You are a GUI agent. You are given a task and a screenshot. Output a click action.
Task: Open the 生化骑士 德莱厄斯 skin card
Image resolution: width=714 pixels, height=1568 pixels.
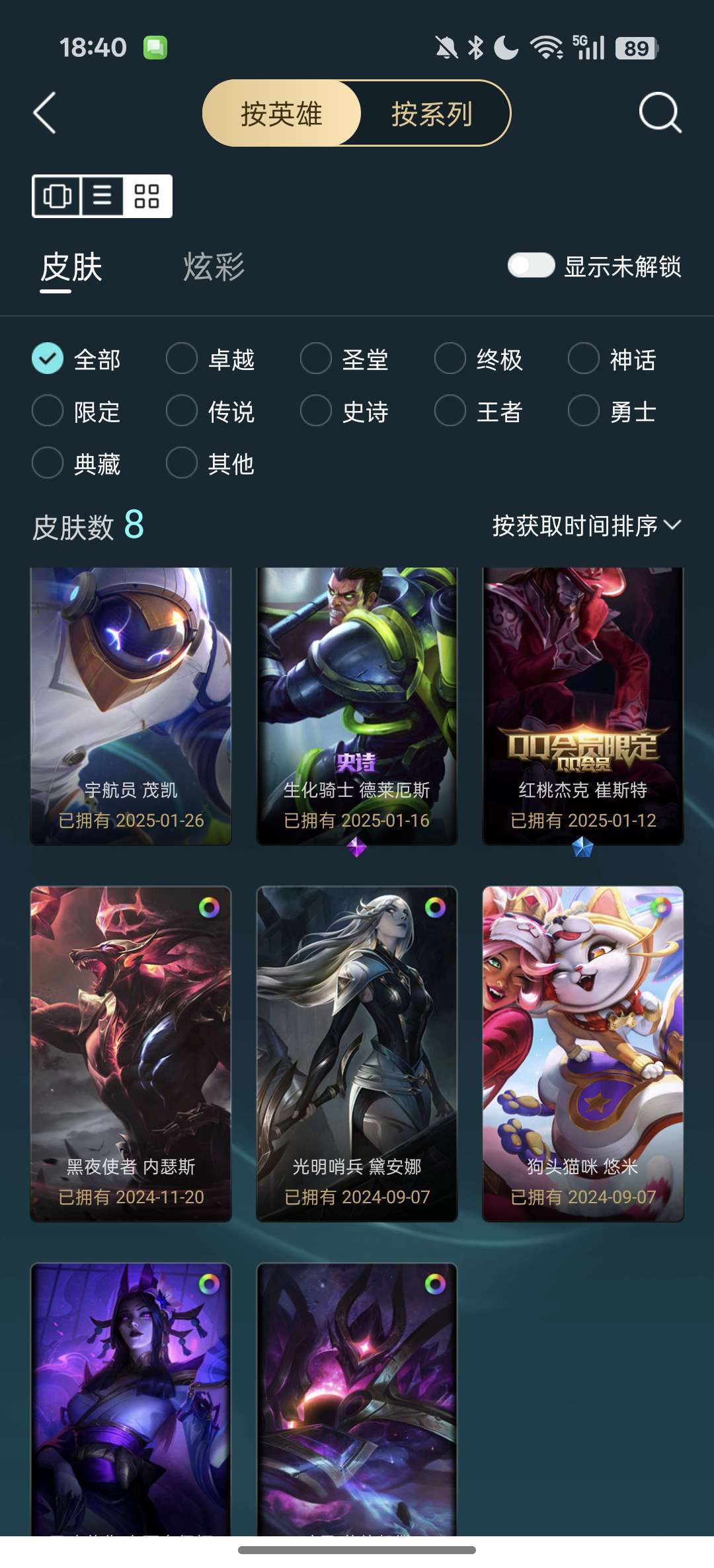[x=357, y=706]
